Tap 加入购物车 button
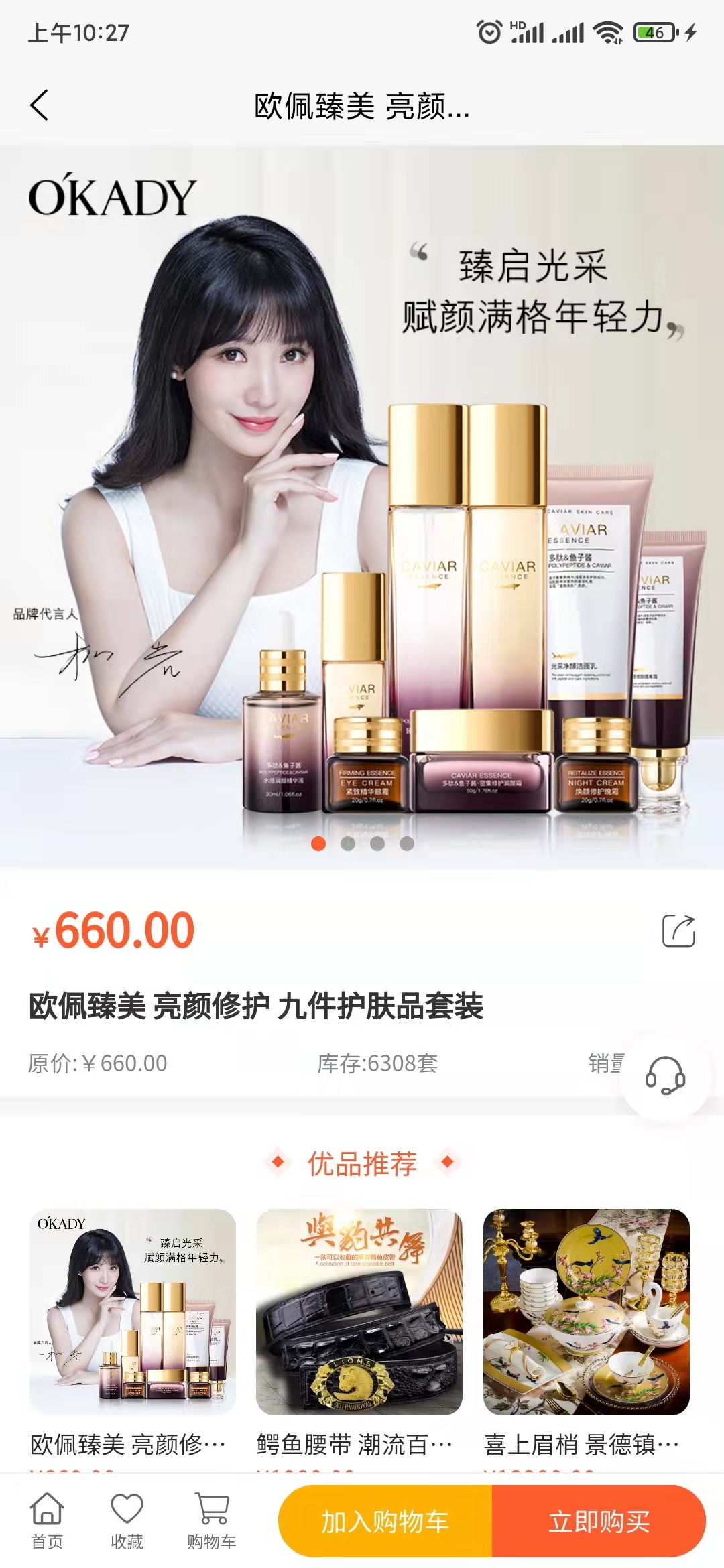The width and height of the screenshot is (724, 1568). [x=385, y=1521]
